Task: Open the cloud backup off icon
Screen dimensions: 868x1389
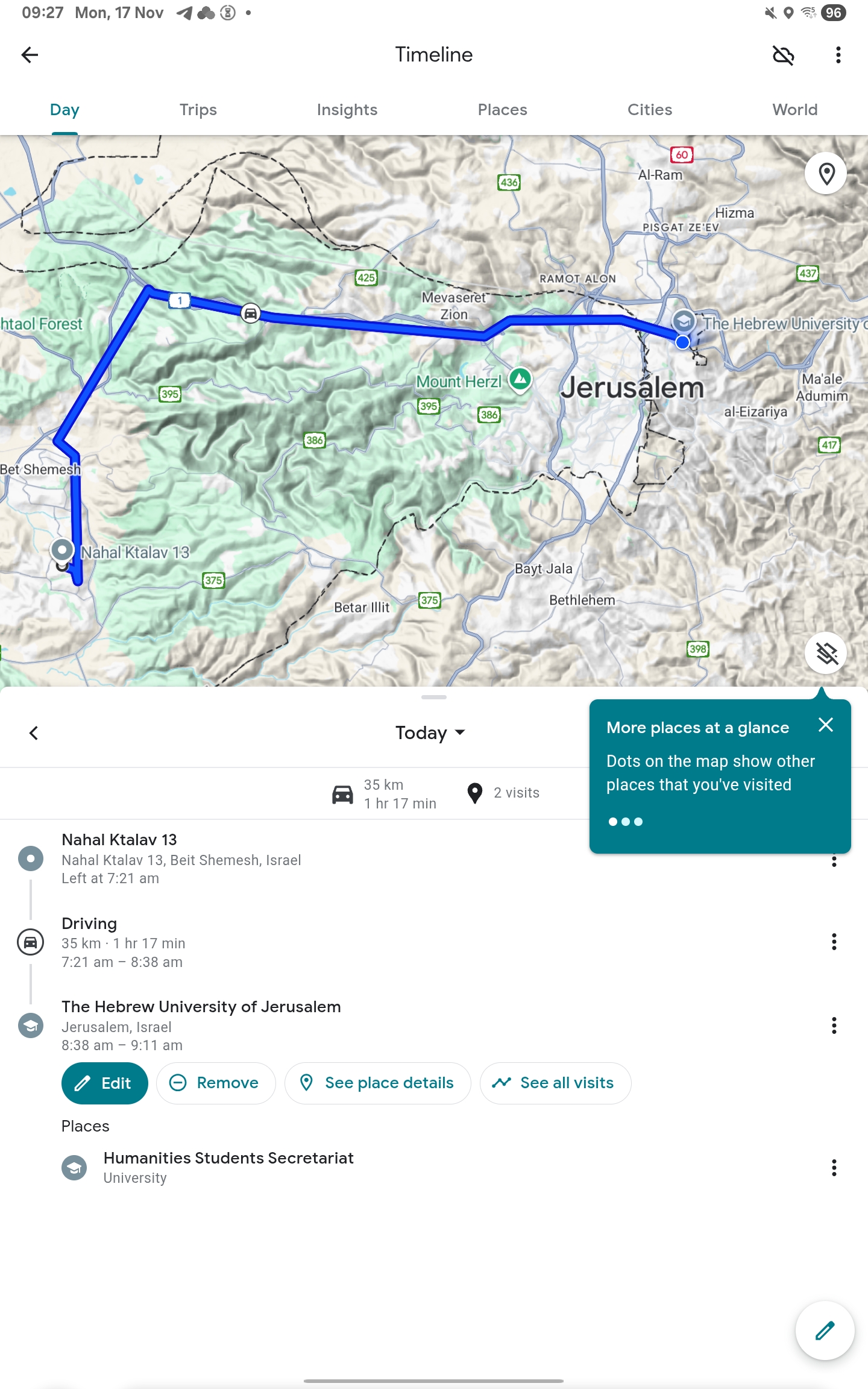Action: pyautogui.click(x=783, y=55)
